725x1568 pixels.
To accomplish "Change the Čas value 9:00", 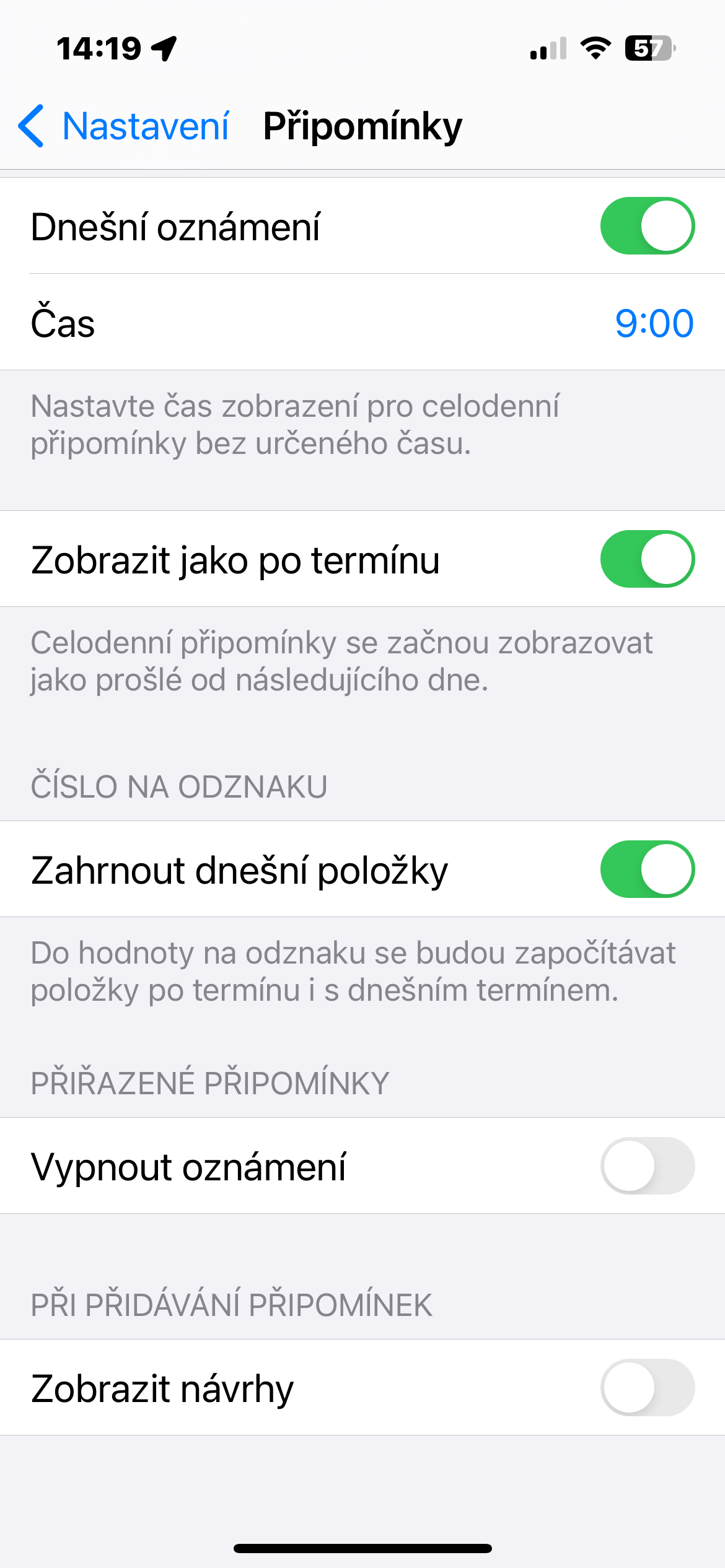I will click(653, 323).
